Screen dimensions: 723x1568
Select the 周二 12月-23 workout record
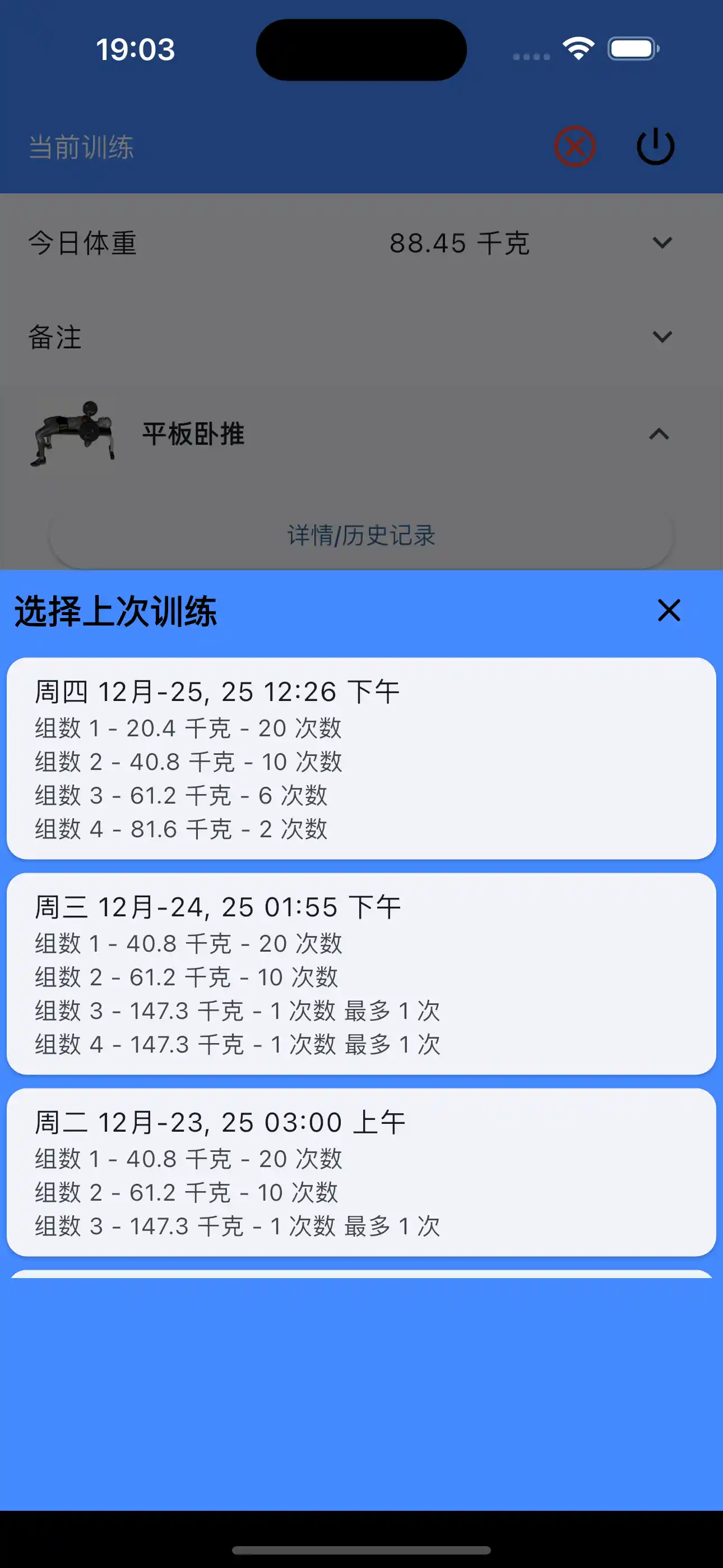click(x=361, y=1172)
